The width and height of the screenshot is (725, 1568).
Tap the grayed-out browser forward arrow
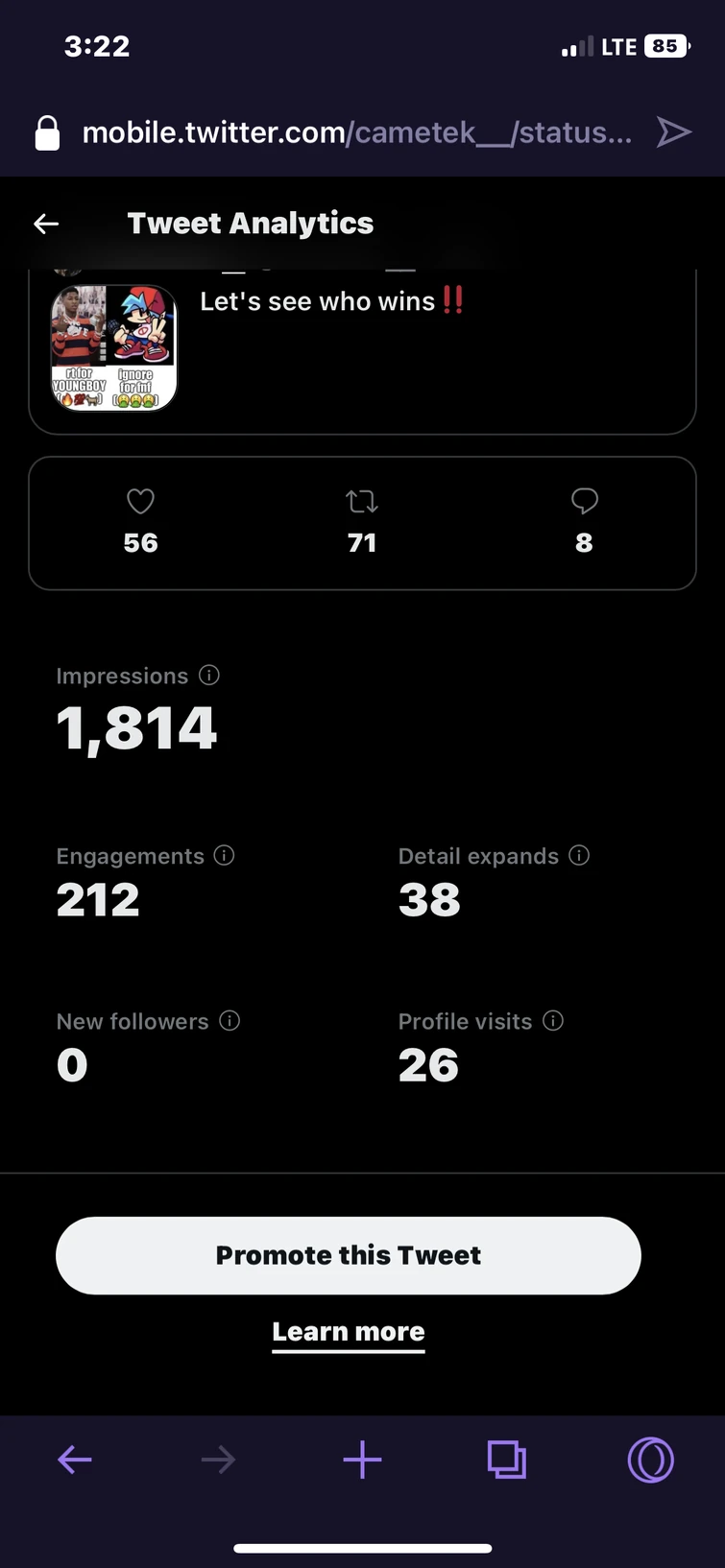(218, 1460)
